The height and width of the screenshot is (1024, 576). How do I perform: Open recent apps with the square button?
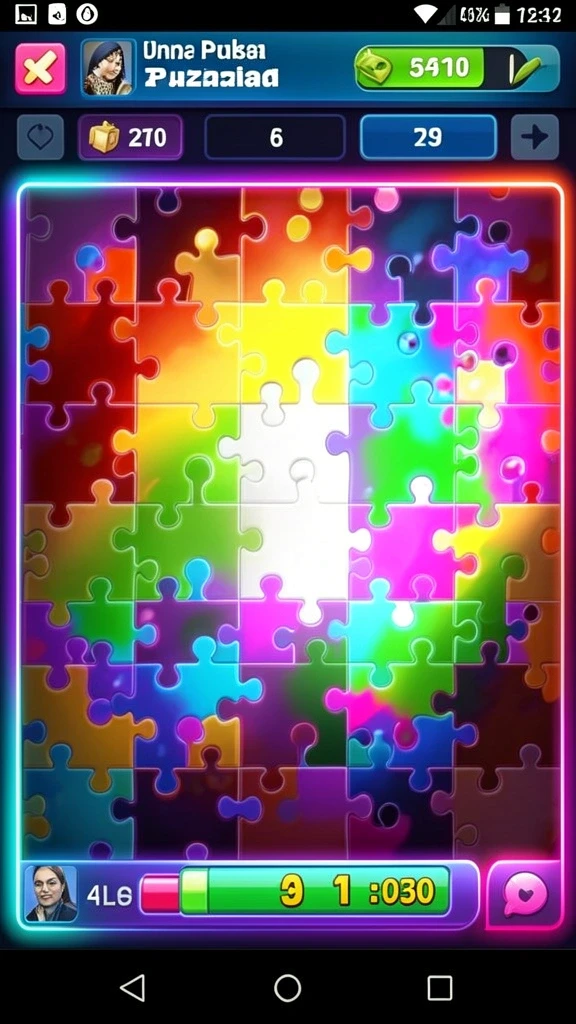pos(440,988)
